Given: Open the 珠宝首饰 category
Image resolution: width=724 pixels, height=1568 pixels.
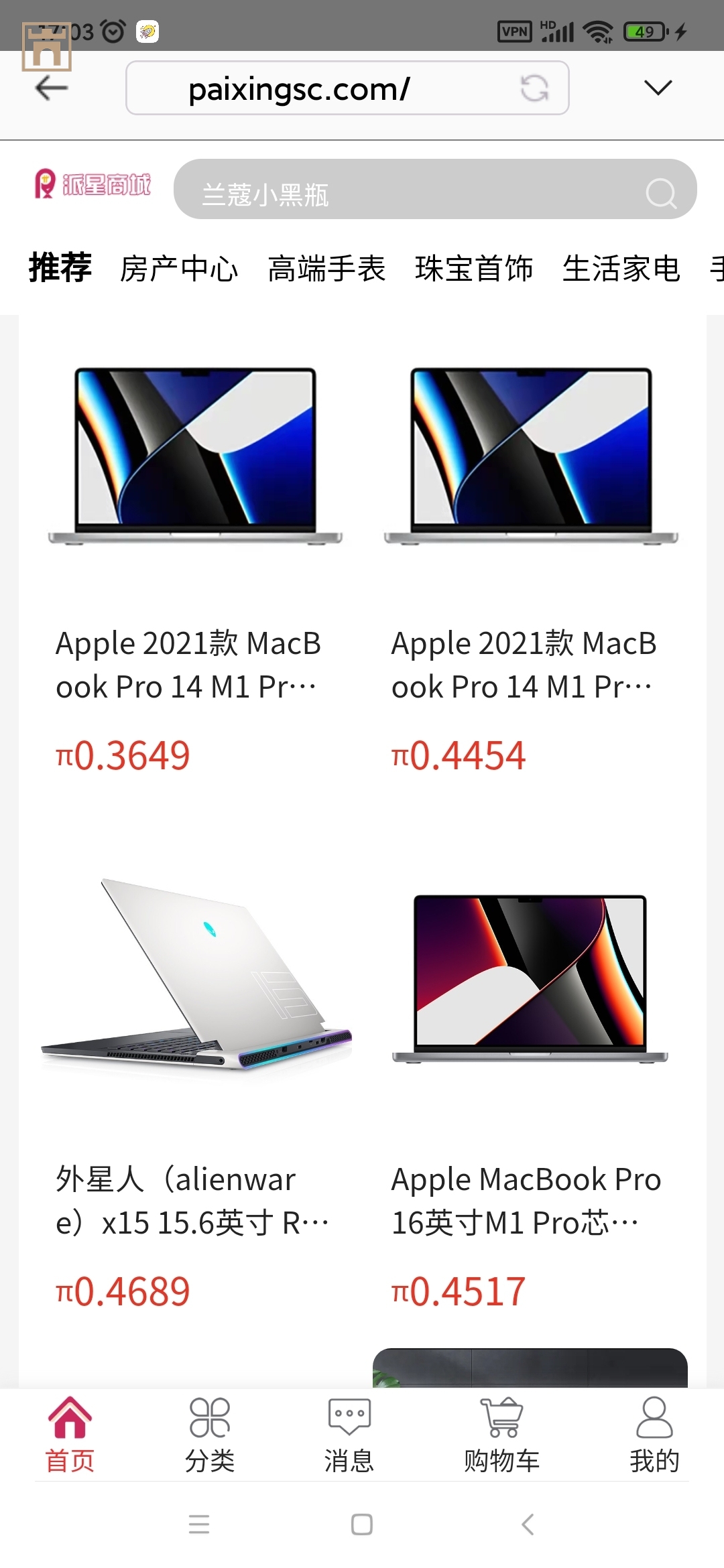Looking at the screenshot, I should 474,269.
